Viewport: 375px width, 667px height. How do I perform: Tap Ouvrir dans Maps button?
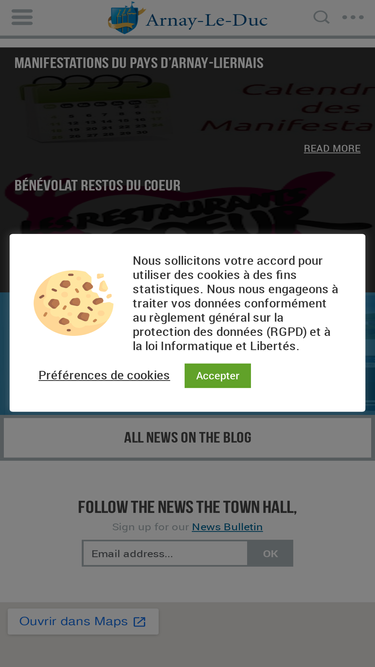tap(83, 621)
